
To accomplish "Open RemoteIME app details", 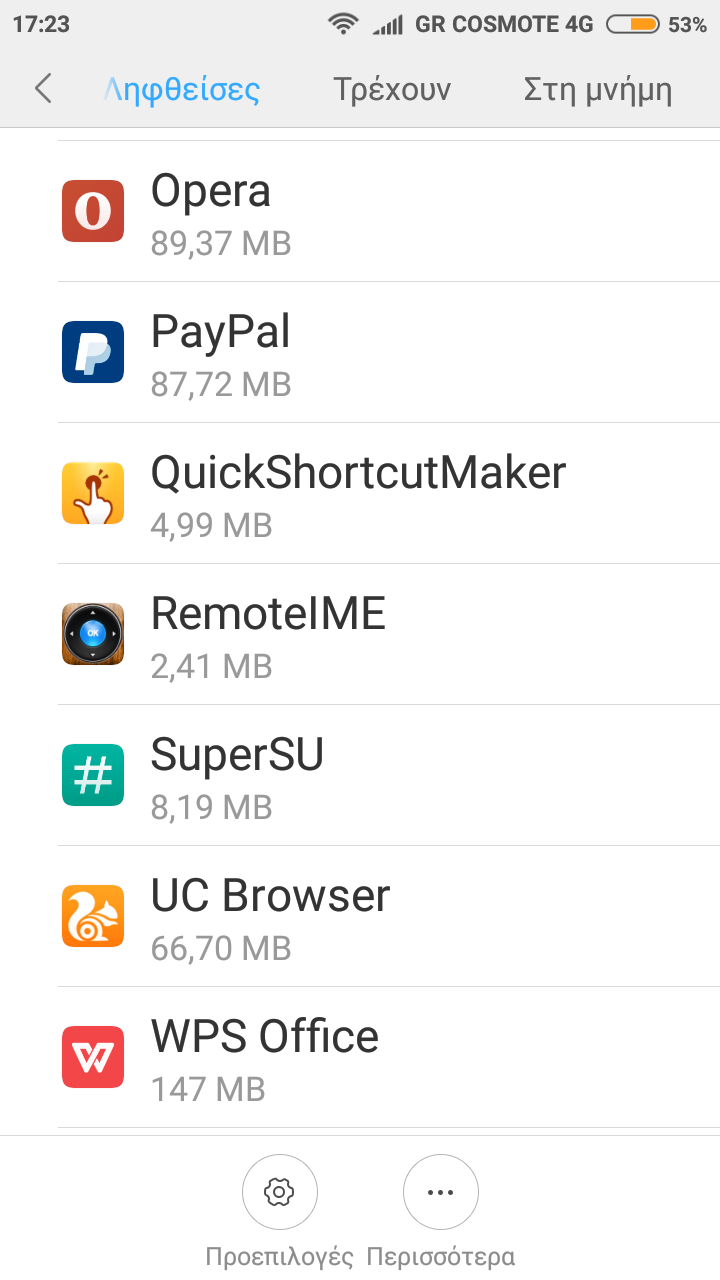I will pyautogui.click(x=360, y=634).
